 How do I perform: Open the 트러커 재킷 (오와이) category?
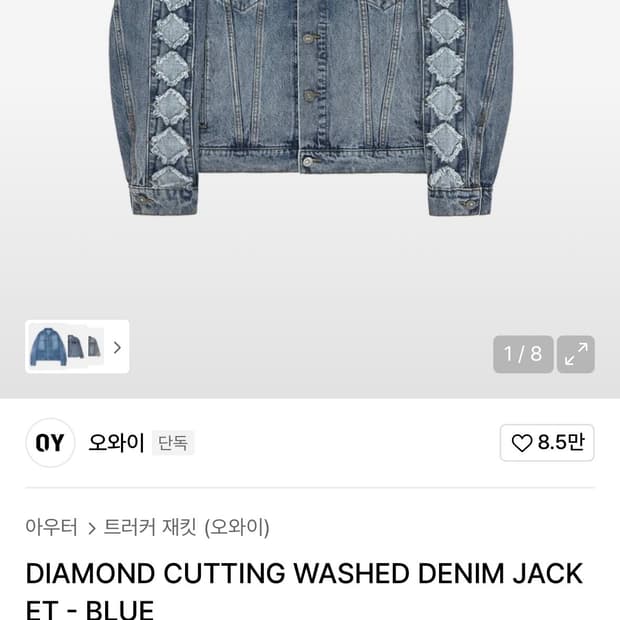pos(187,527)
